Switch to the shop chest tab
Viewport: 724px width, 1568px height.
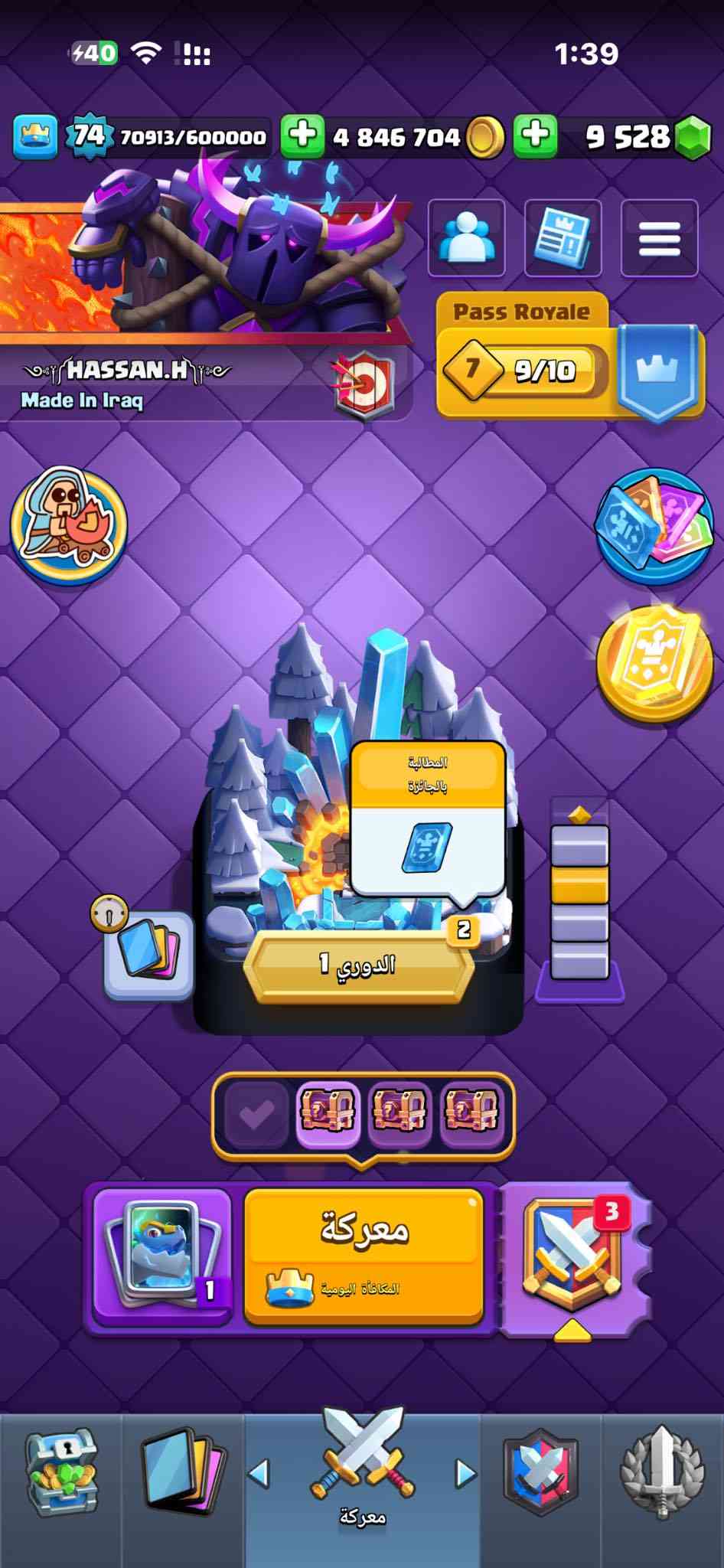[61, 1474]
